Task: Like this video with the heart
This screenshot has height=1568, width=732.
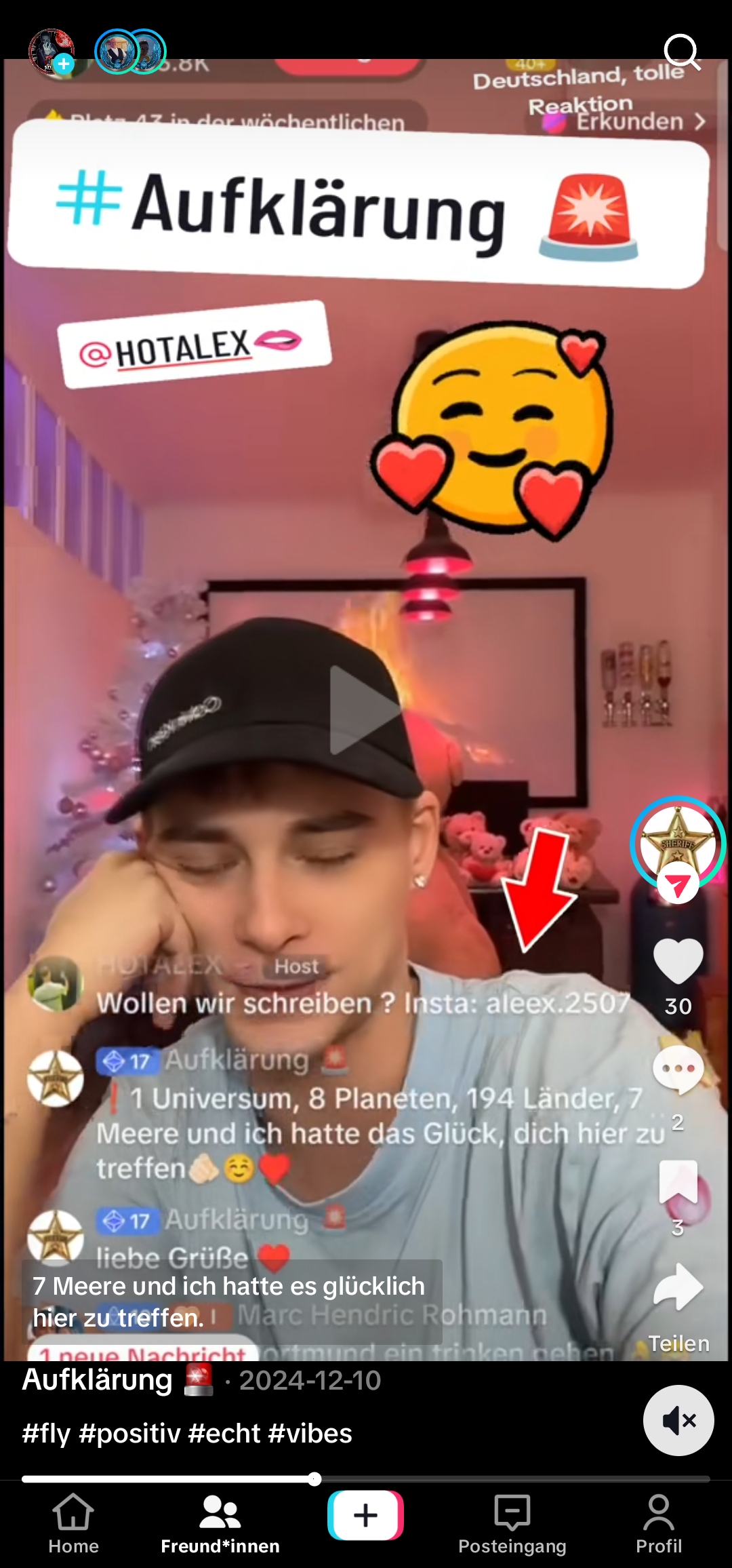Action: click(678, 961)
